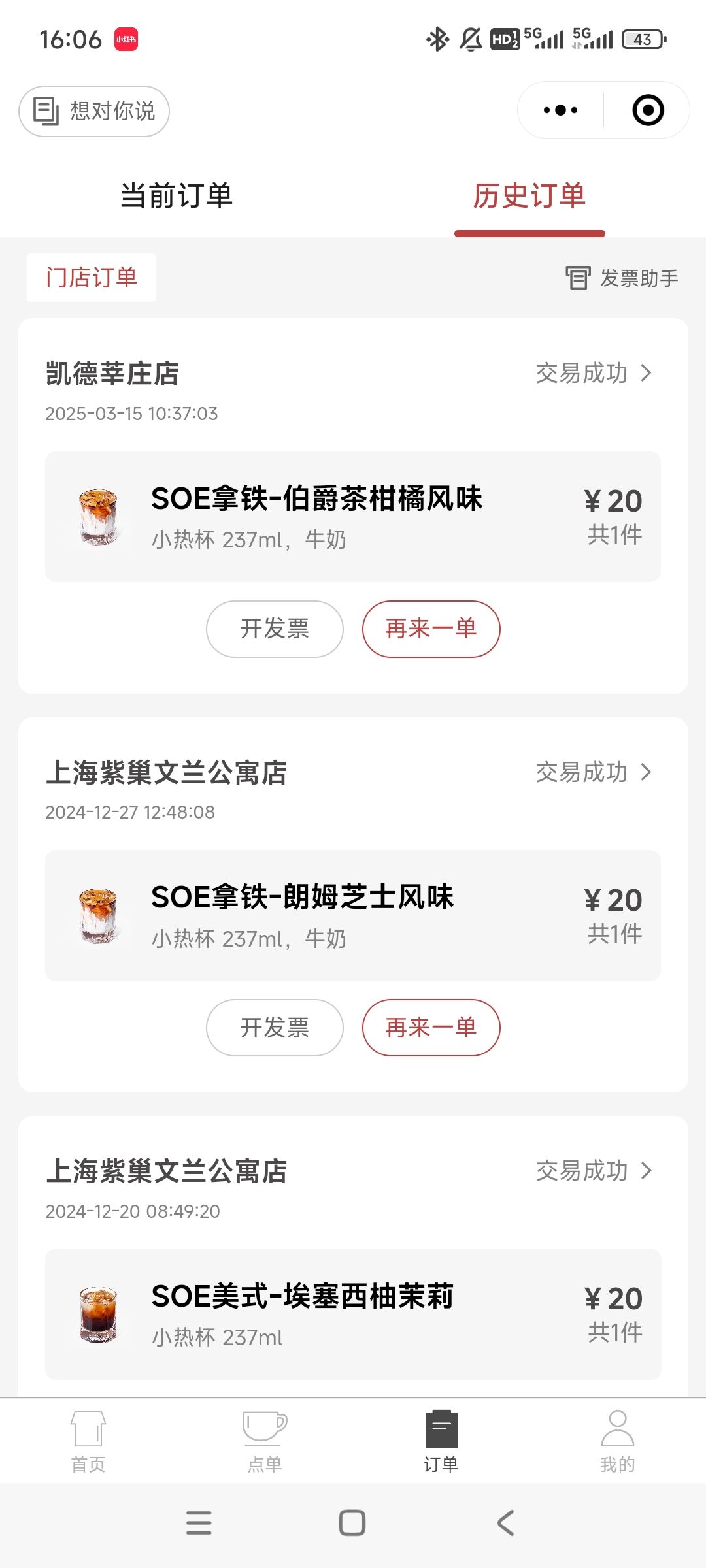View 凯德莘庄店 order details via 交易成功
The width and height of the screenshot is (706, 1568).
594,373
